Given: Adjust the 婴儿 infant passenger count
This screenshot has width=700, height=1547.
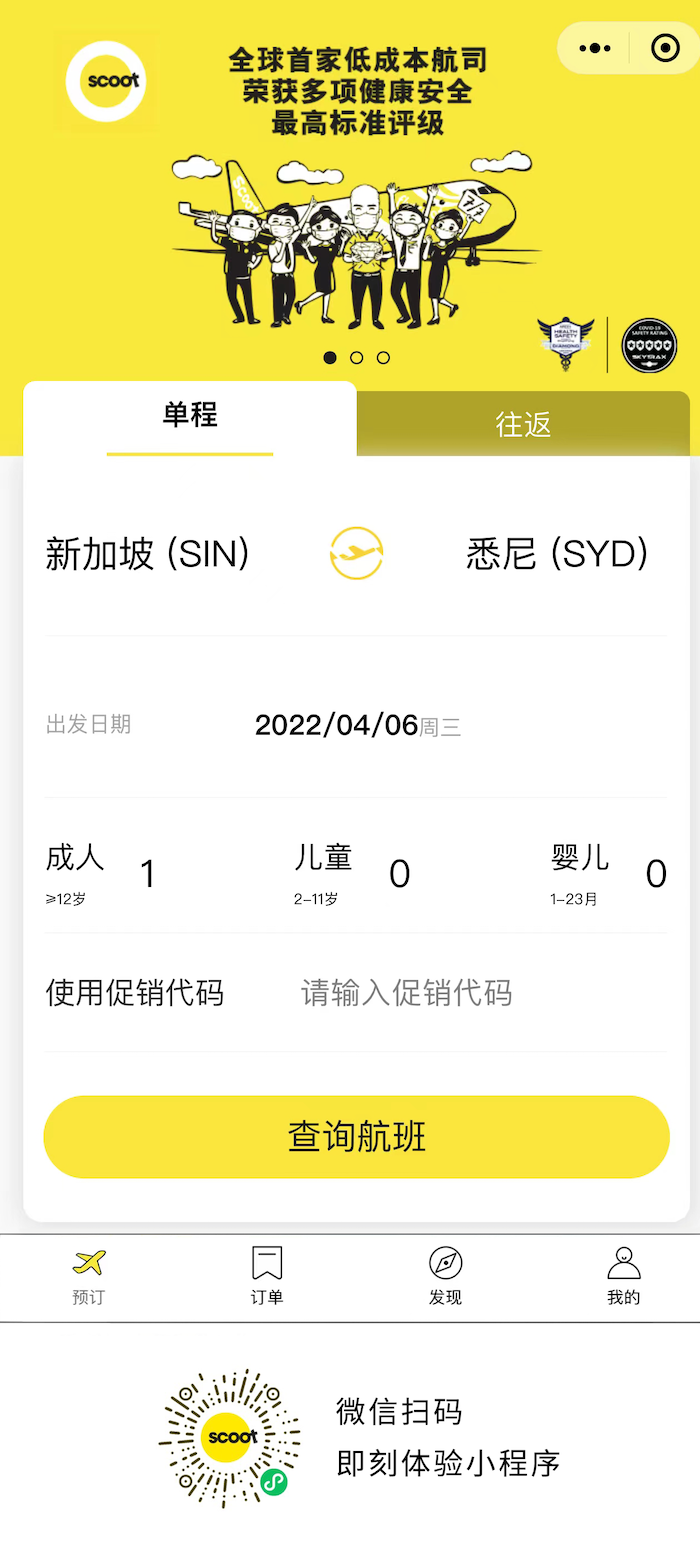Looking at the screenshot, I should click(x=655, y=874).
